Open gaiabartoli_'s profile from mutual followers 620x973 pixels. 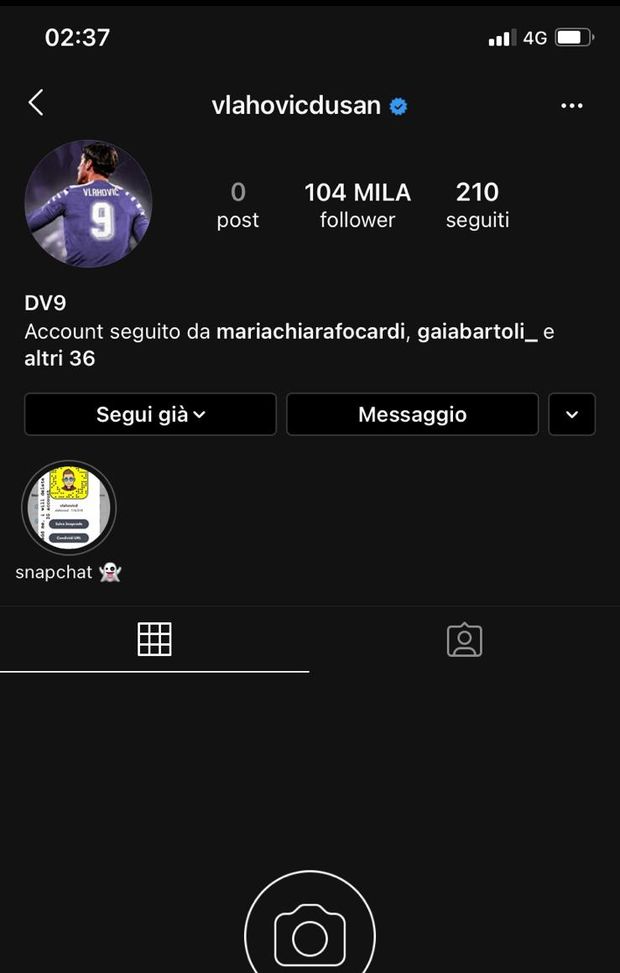tap(477, 332)
